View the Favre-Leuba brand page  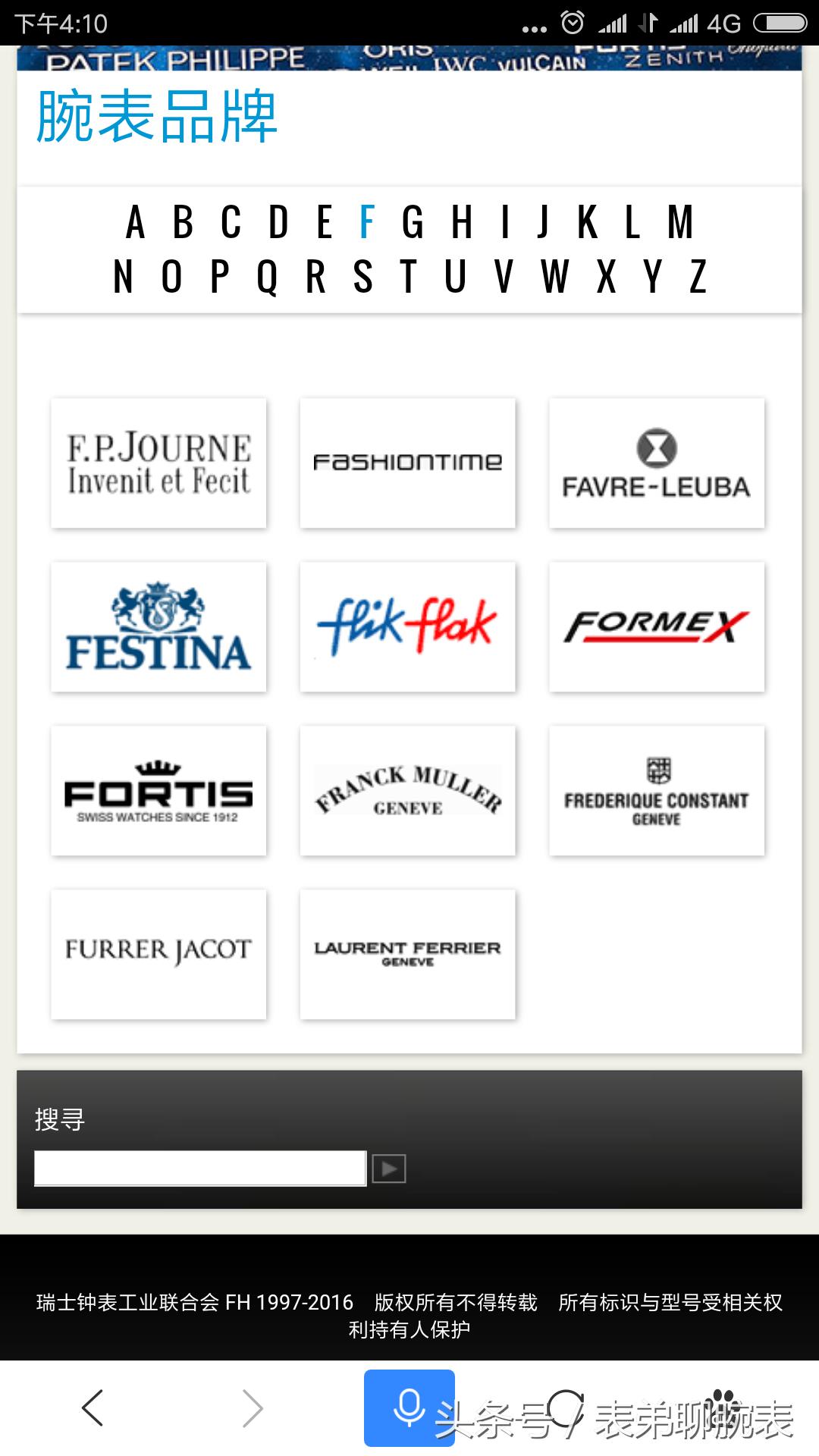point(657,463)
